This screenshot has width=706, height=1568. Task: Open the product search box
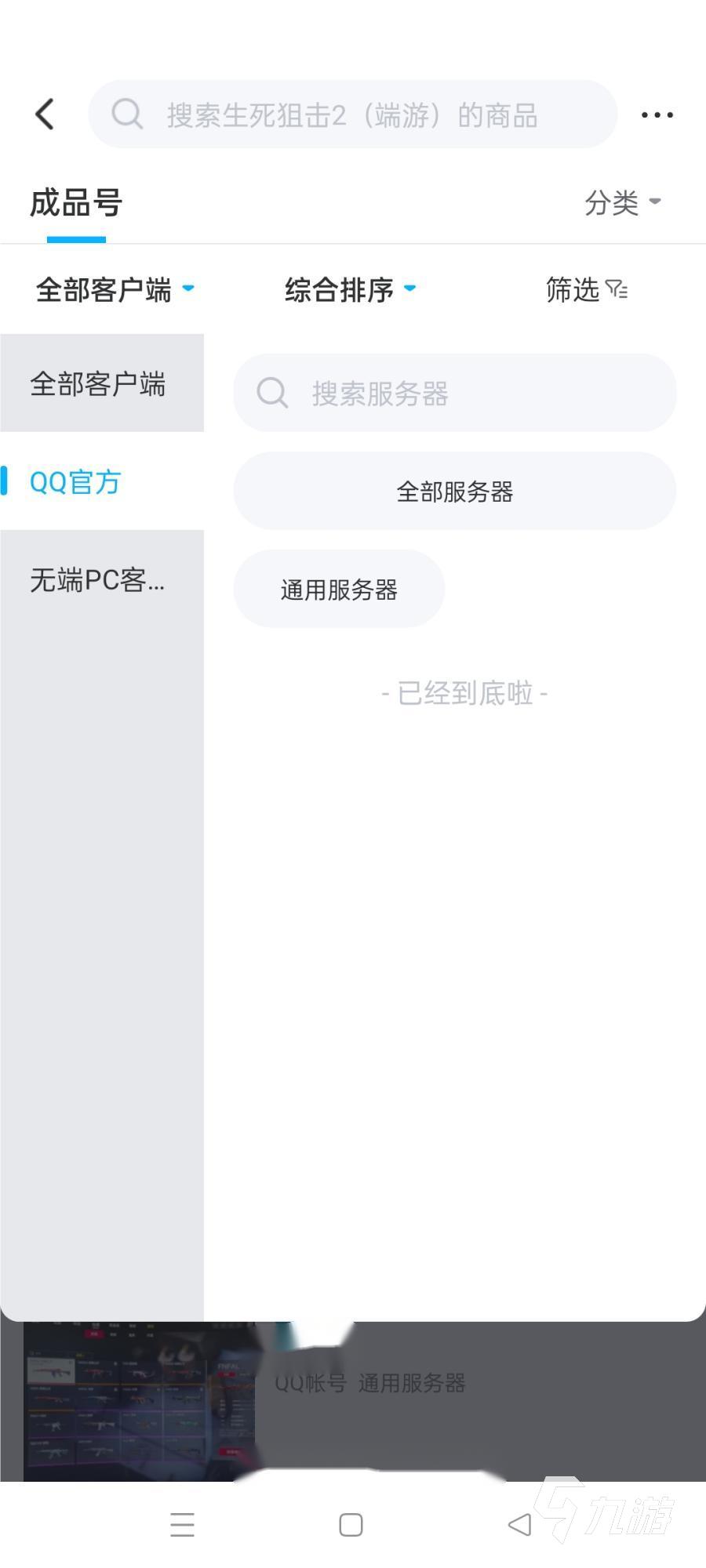click(353, 114)
